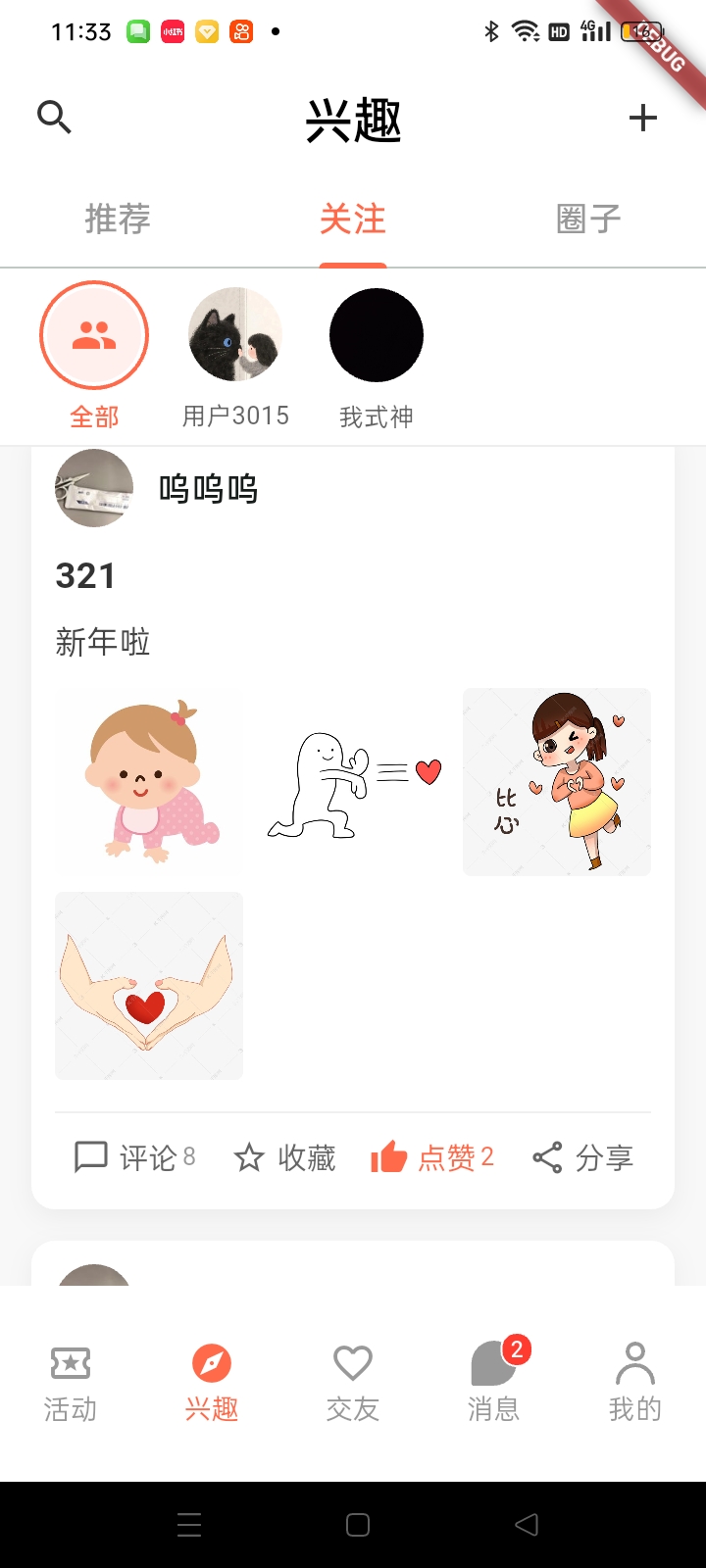The height and width of the screenshot is (1568, 706).
Task: Unlike the post by tapping 点赞
Action: pyautogui.click(x=431, y=1157)
